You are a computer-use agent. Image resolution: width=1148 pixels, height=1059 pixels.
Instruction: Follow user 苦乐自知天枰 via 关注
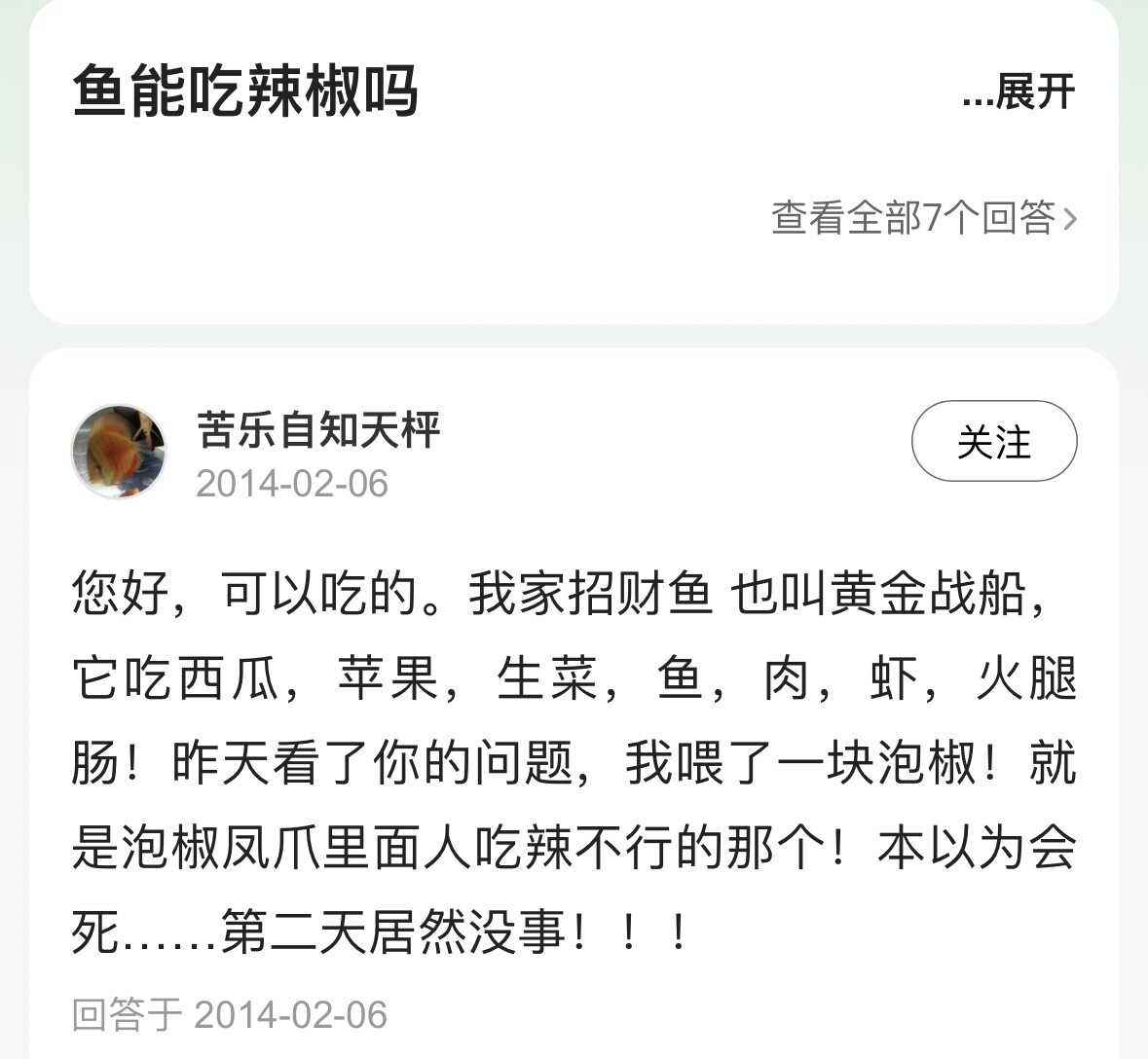pyautogui.click(x=993, y=442)
